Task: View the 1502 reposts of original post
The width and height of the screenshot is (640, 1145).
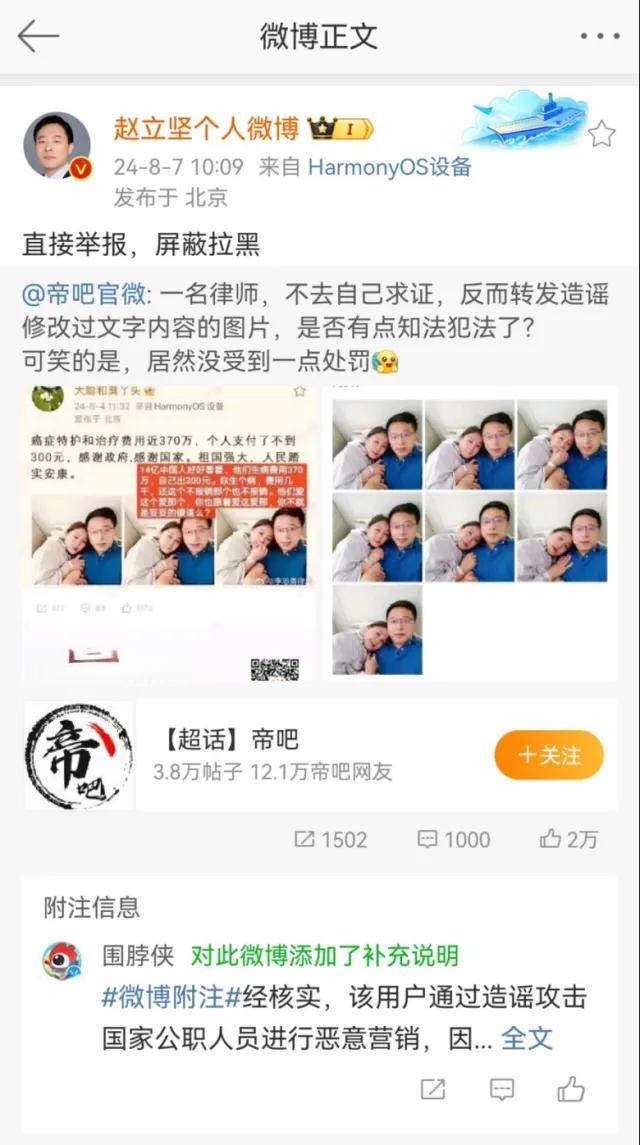Action: tap(331, 840)
